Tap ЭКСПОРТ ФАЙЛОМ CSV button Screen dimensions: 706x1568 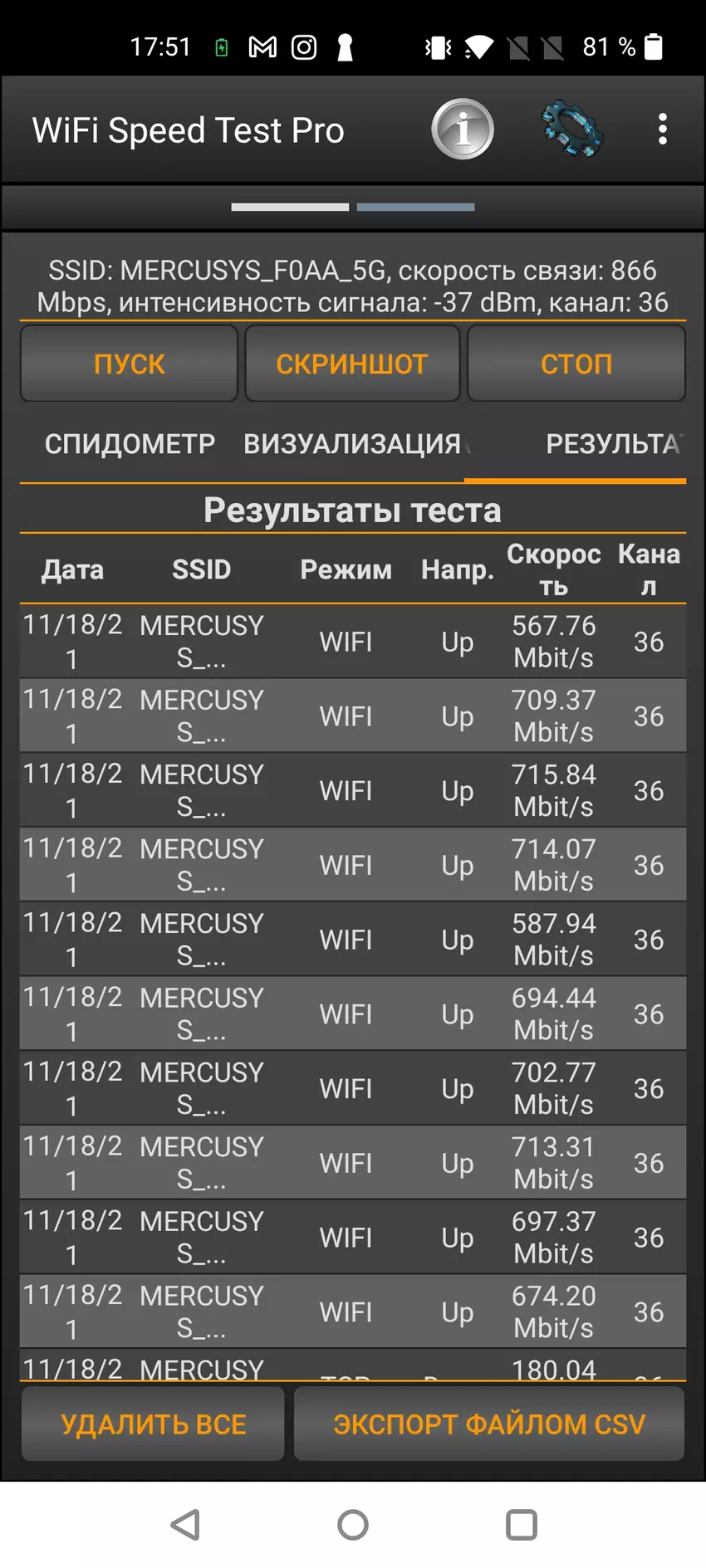click(489, 1424)
